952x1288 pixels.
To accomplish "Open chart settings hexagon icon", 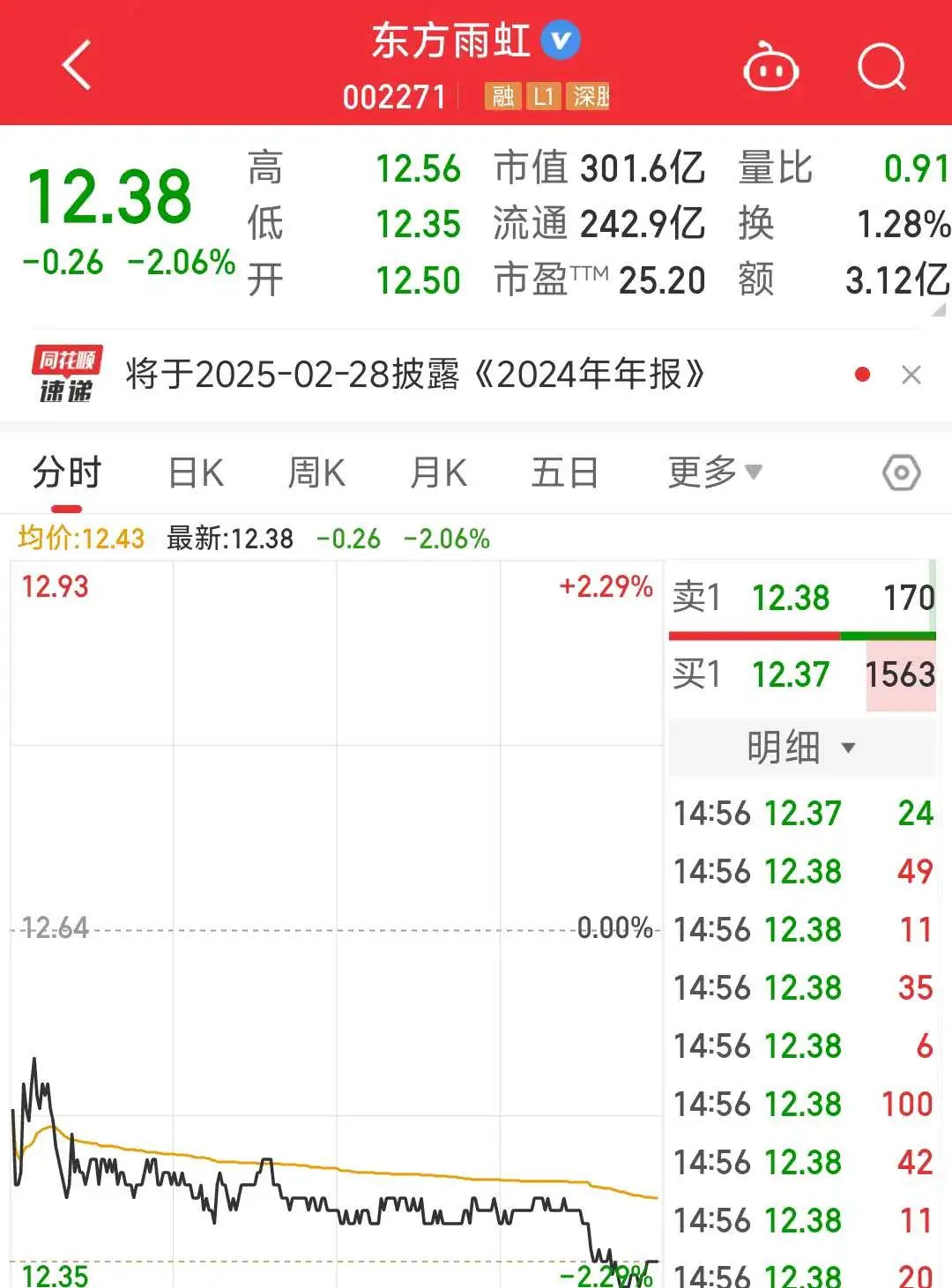I will (901, 473).
